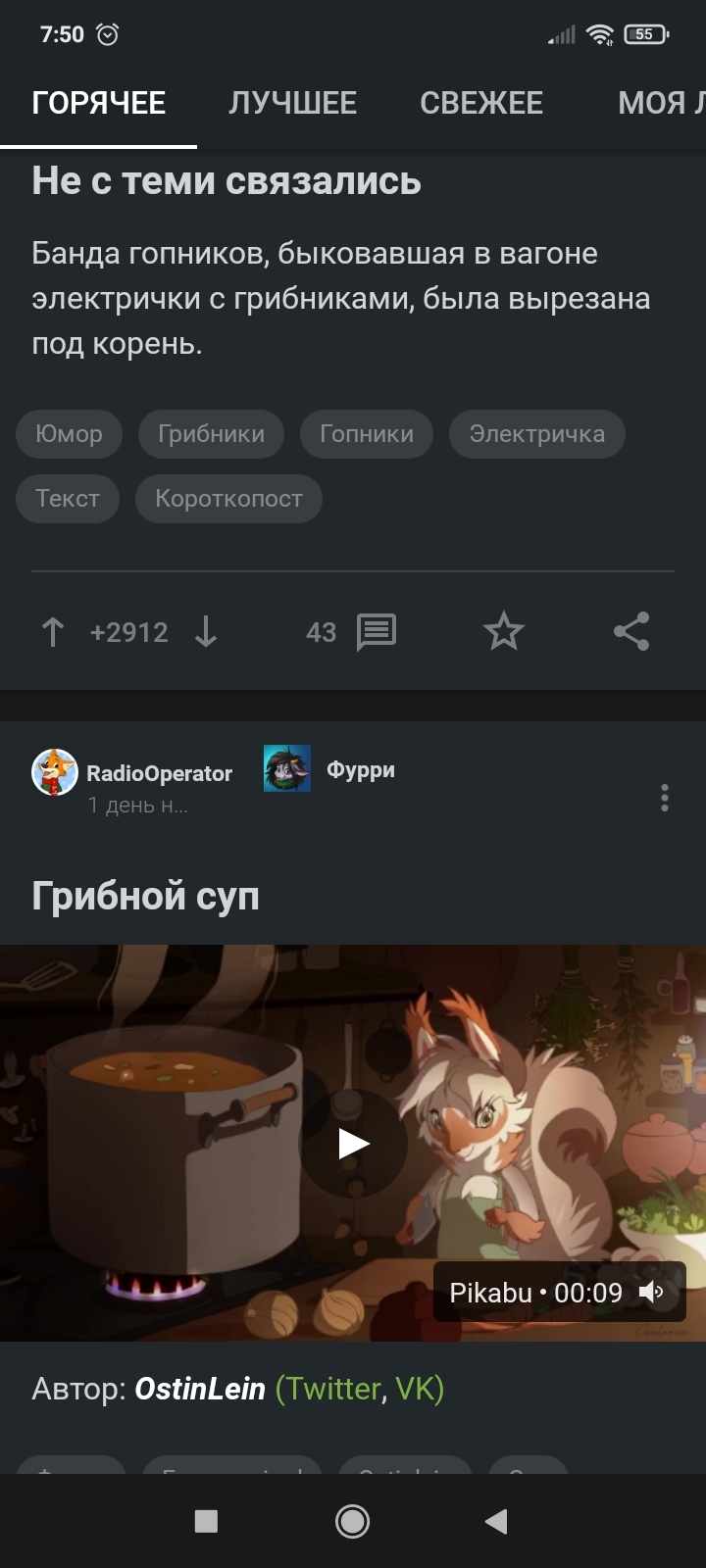Image resolution: width=706 pixels, height=1568 pixels.
Task: Play the Грибной суп video
Action: tap(353, 1143)
